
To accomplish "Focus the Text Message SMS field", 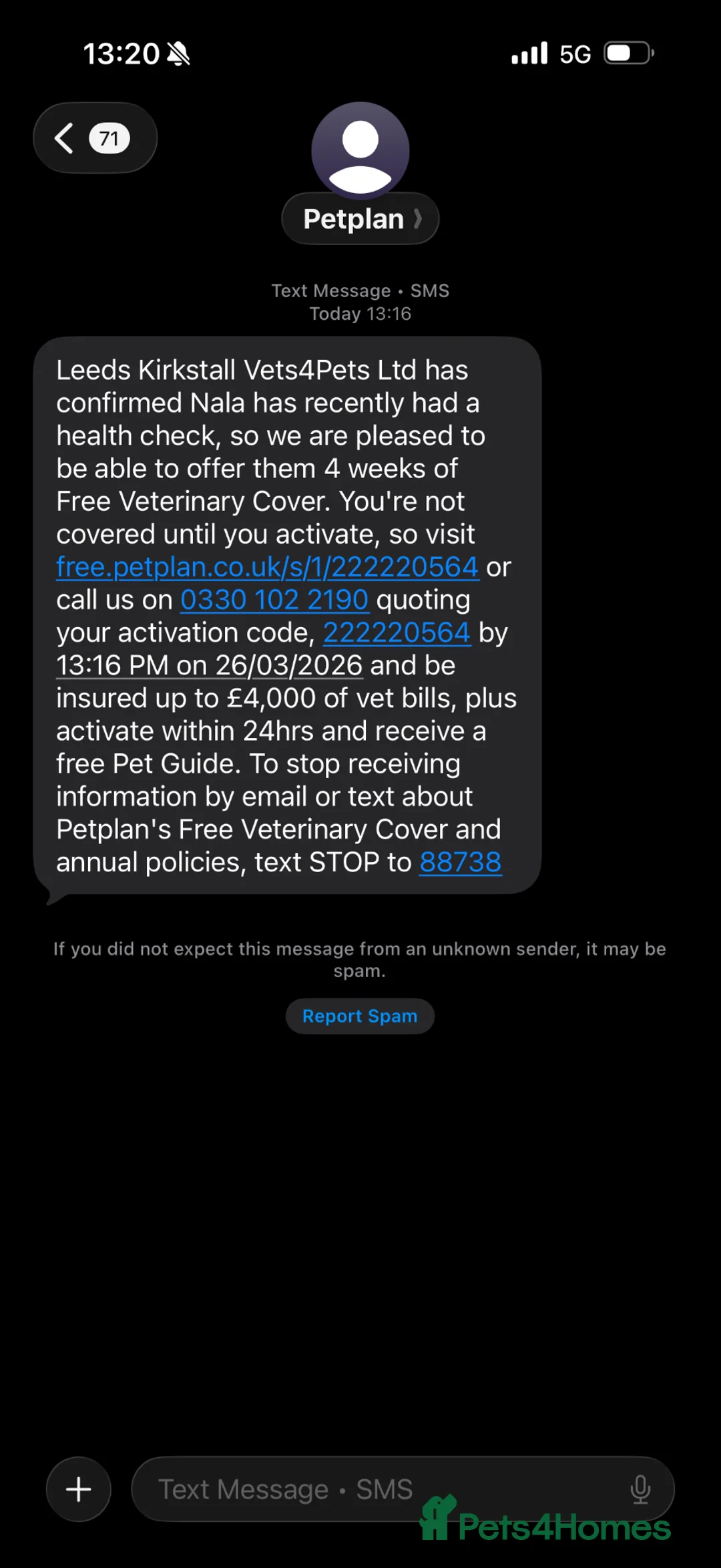I will 374,1489.
